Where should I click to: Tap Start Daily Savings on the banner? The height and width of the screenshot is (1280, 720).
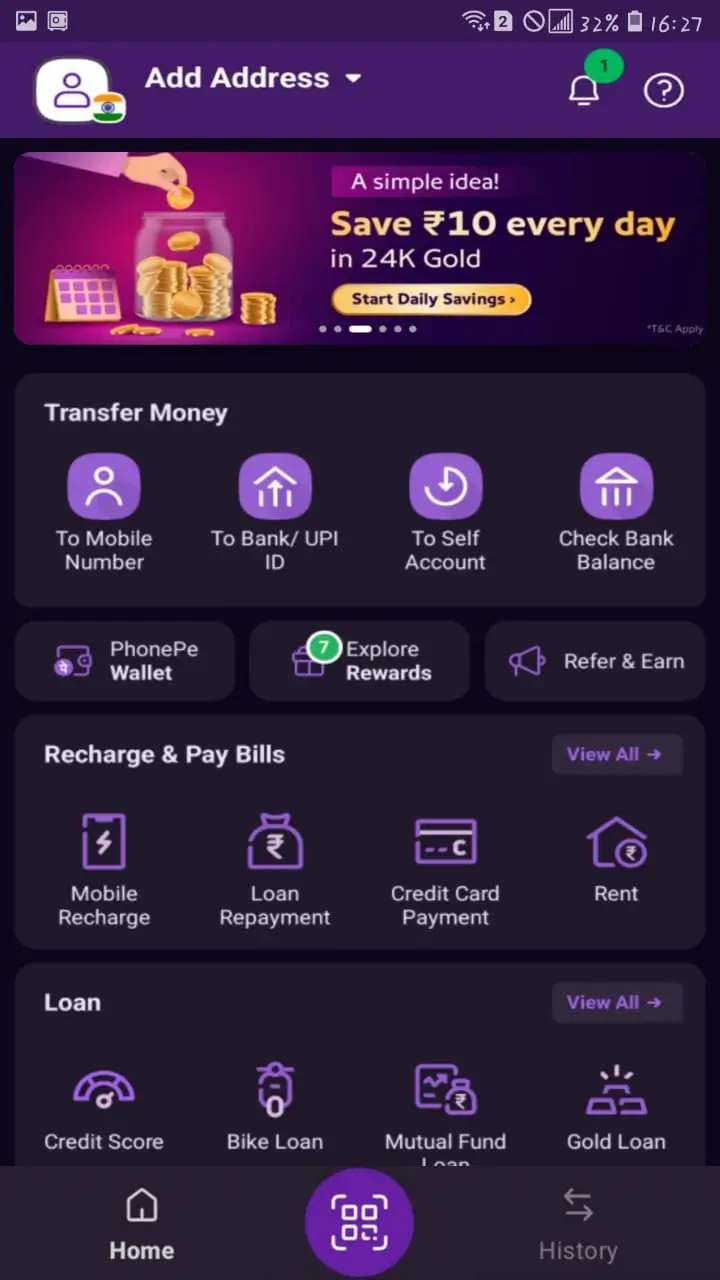(431, 298)
